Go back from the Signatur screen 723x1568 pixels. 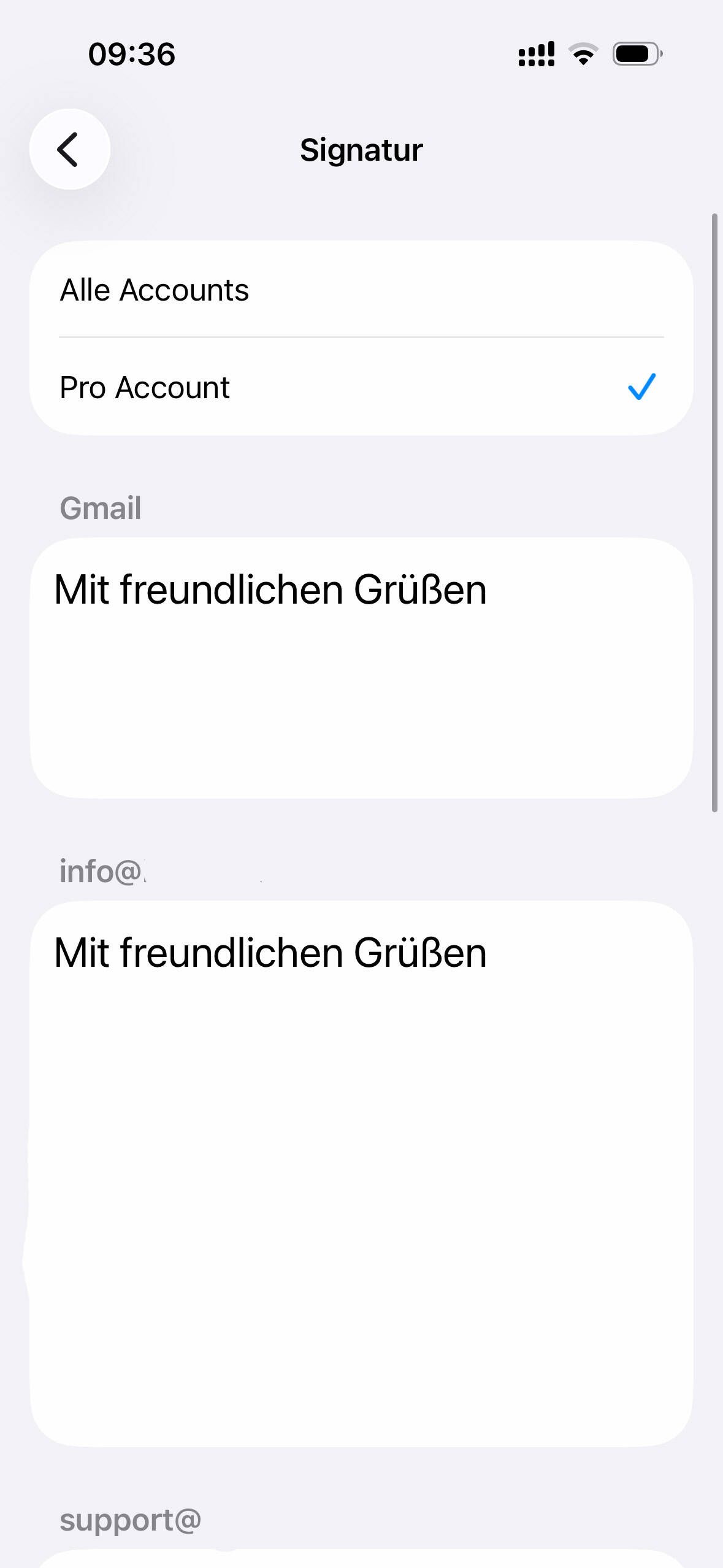69,149
